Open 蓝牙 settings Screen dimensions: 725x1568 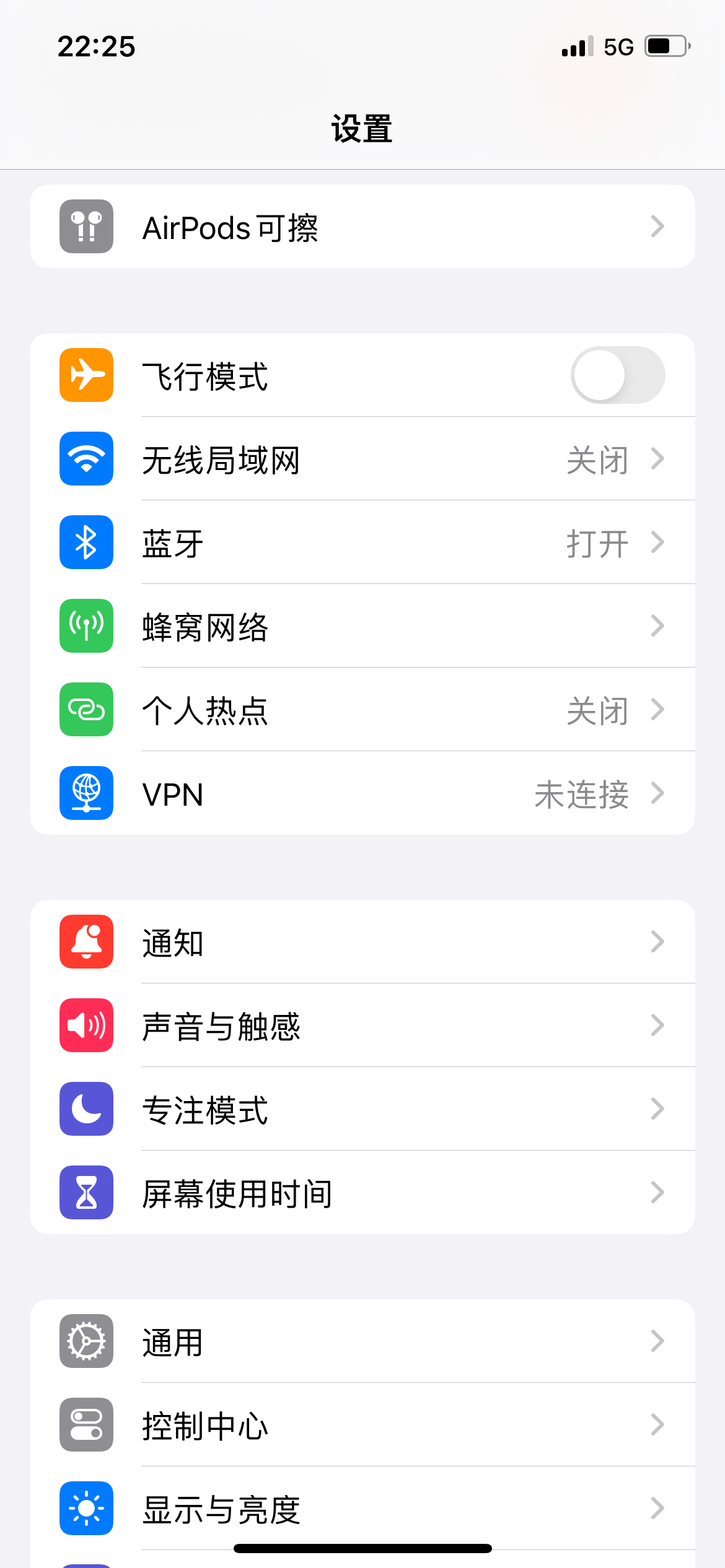362,543
